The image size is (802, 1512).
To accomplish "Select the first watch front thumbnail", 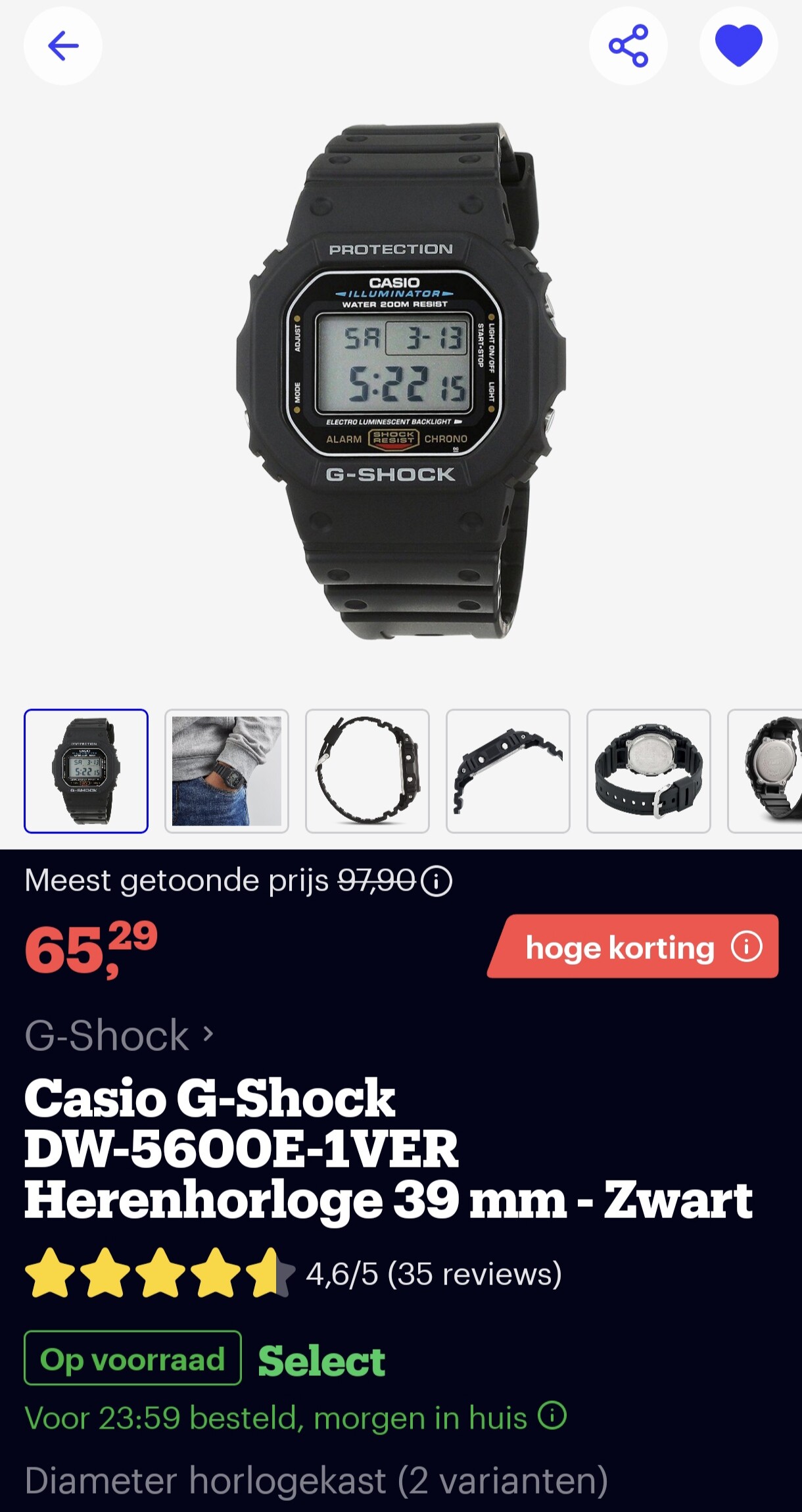I will pyautogui.click(x=86, y=771).
